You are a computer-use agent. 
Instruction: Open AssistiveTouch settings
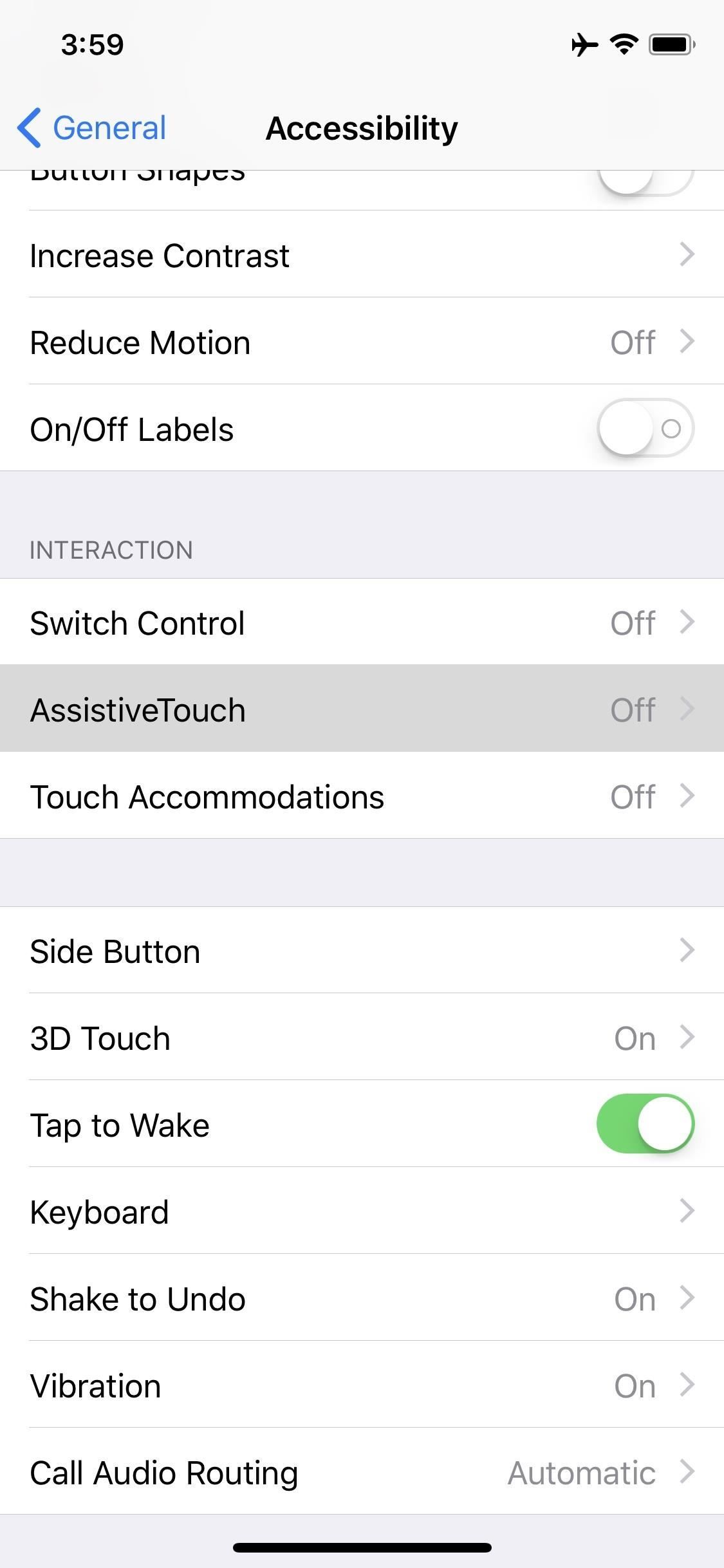[362, 709]
